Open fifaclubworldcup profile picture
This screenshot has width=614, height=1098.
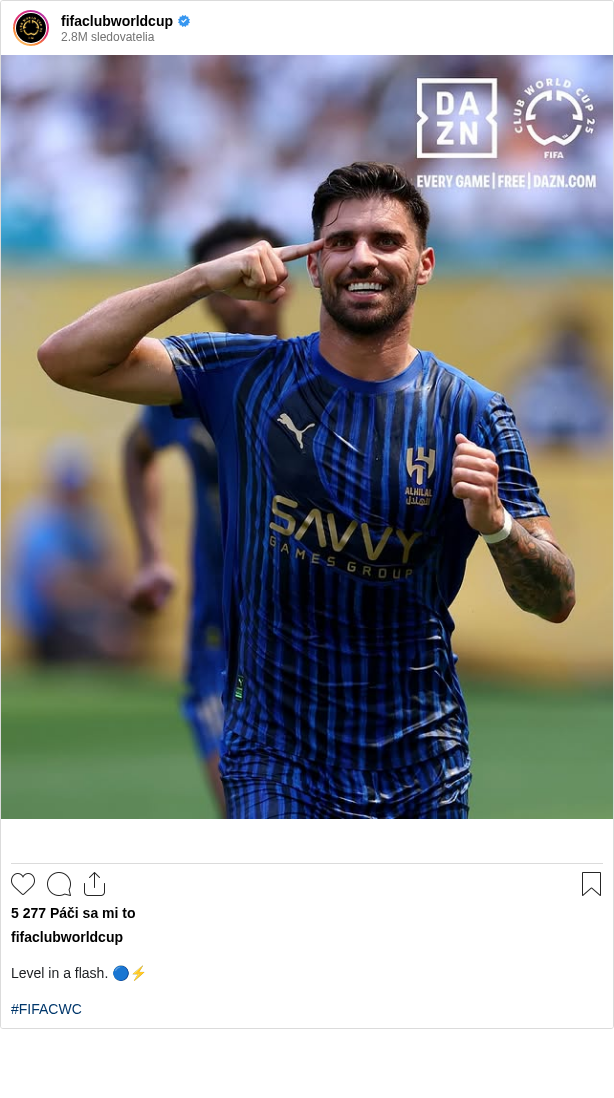[31, 28]
